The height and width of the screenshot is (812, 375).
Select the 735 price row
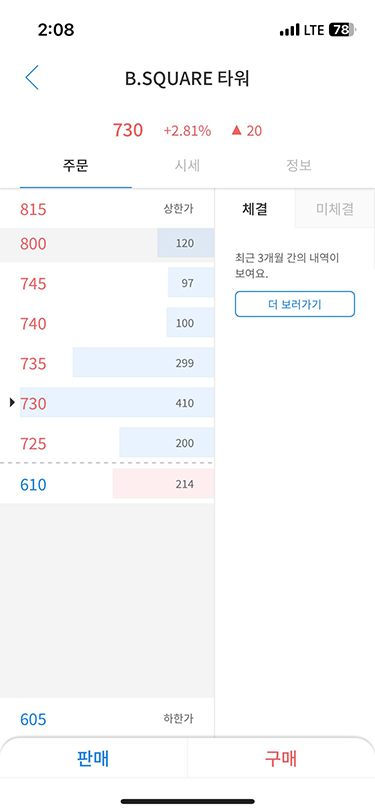click(107, 363)
